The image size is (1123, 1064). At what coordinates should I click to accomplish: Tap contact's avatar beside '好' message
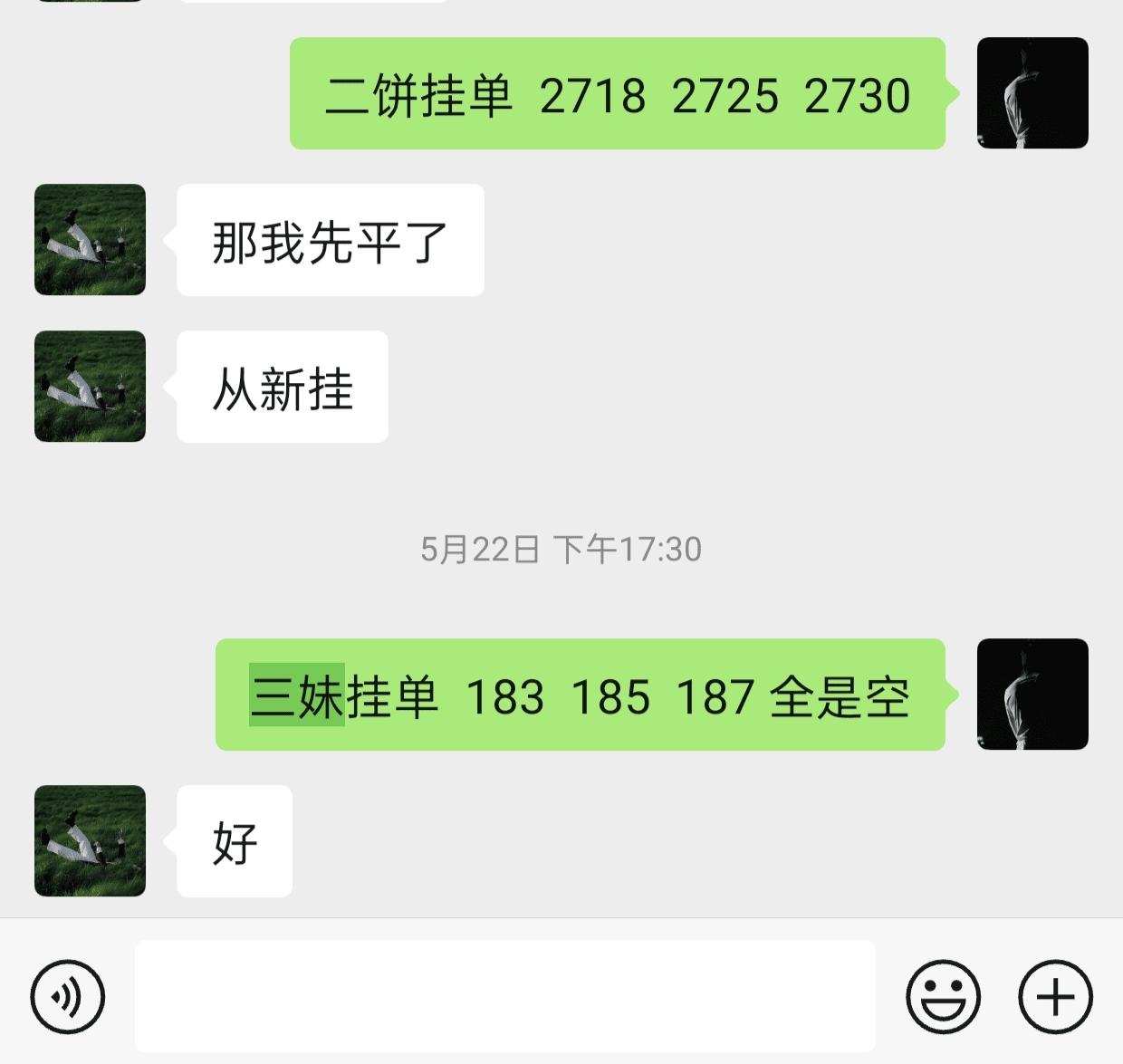click(90, 840)
